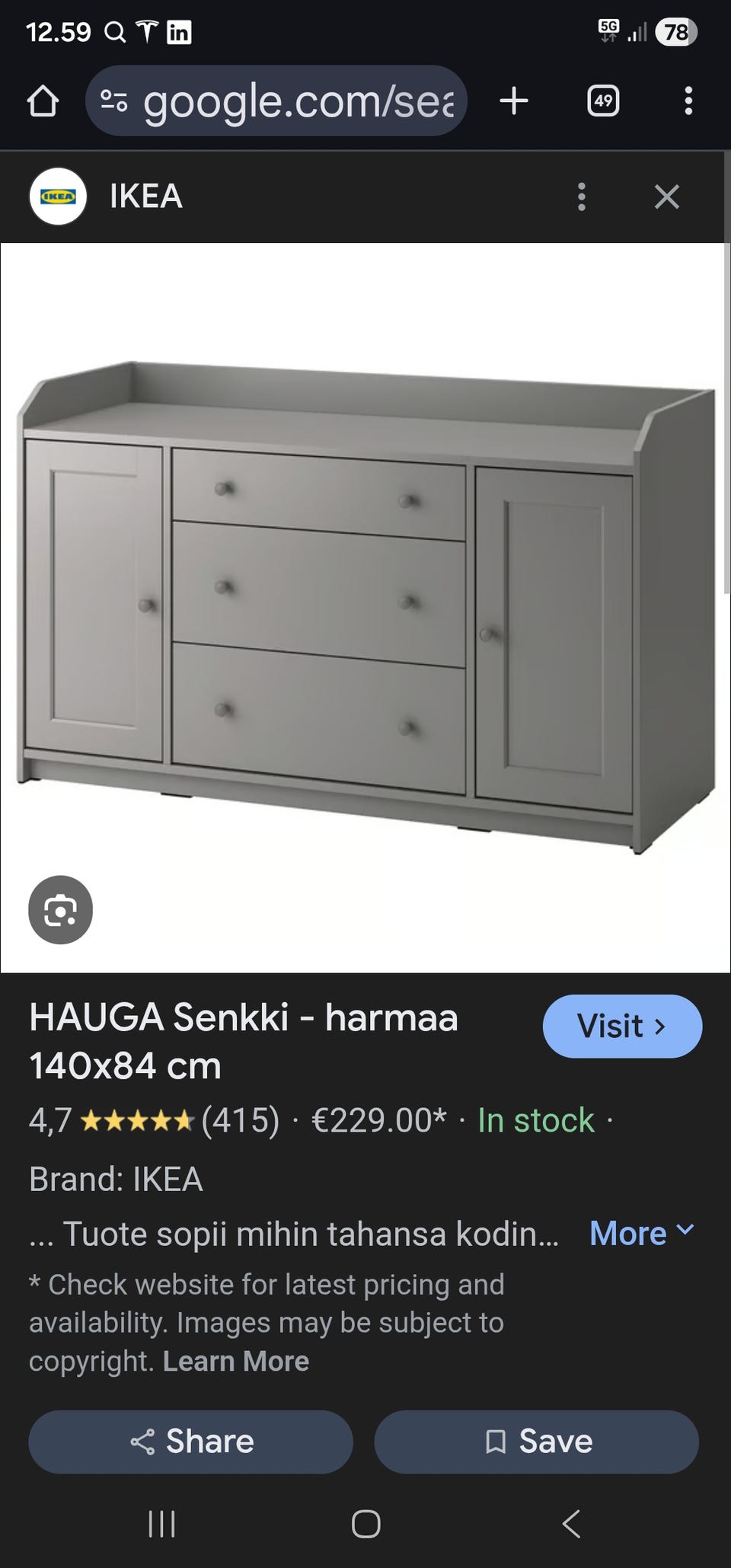Open Google Lens on the product image
The image size is (731, 1568).
[60, 910]
